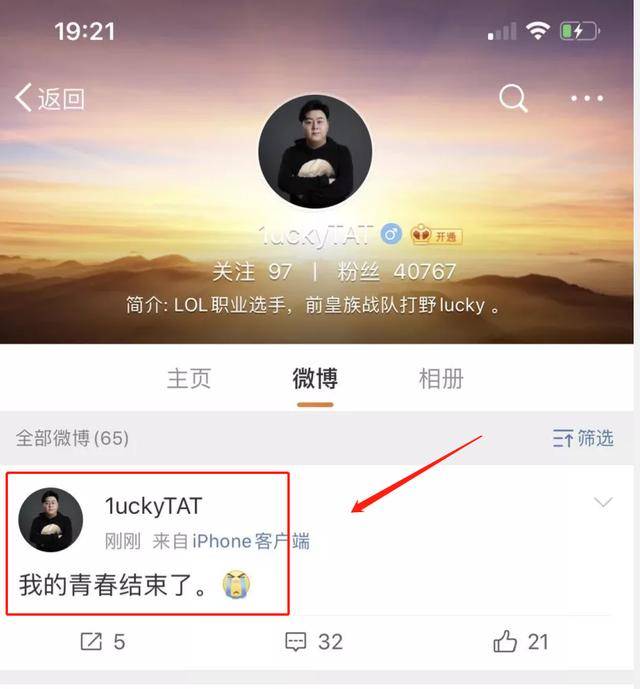The image size is (640, 689).
Task: Open the 关注 97 following list
Action: [252, 271]
